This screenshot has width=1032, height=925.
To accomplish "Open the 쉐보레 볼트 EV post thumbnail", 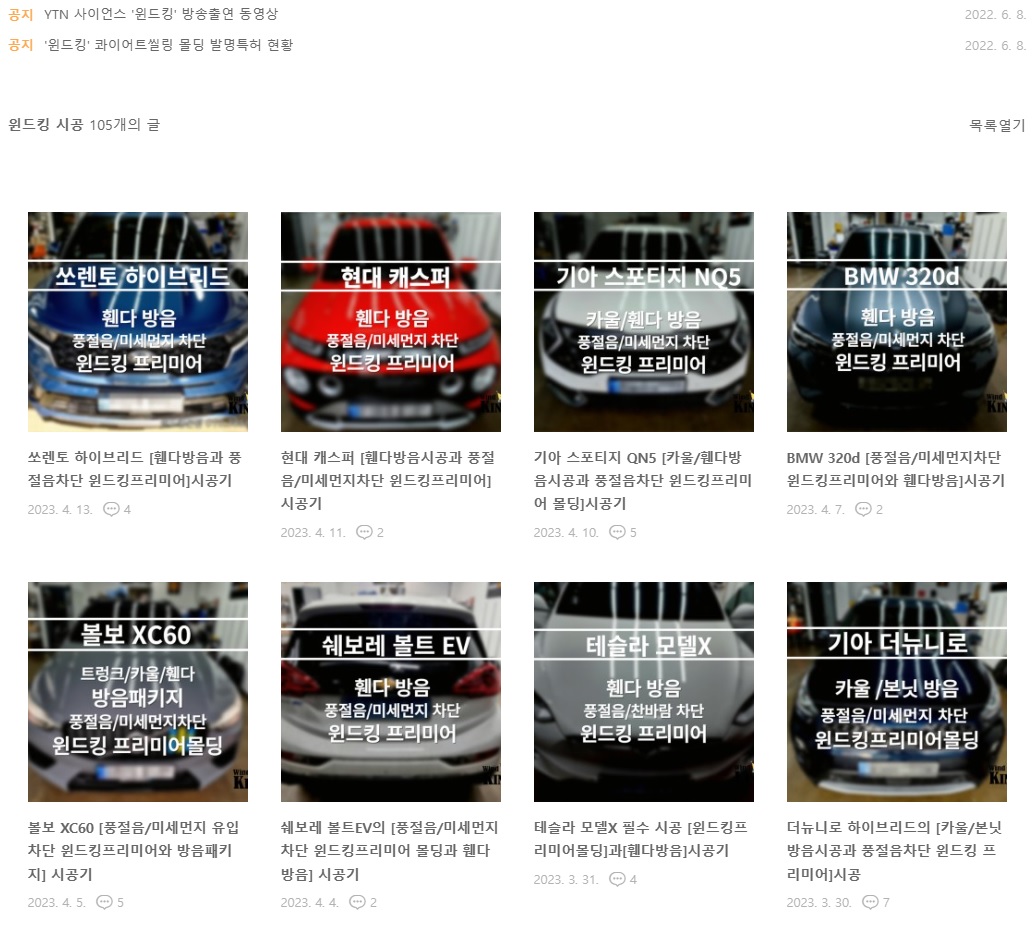I will pos(391,691).
